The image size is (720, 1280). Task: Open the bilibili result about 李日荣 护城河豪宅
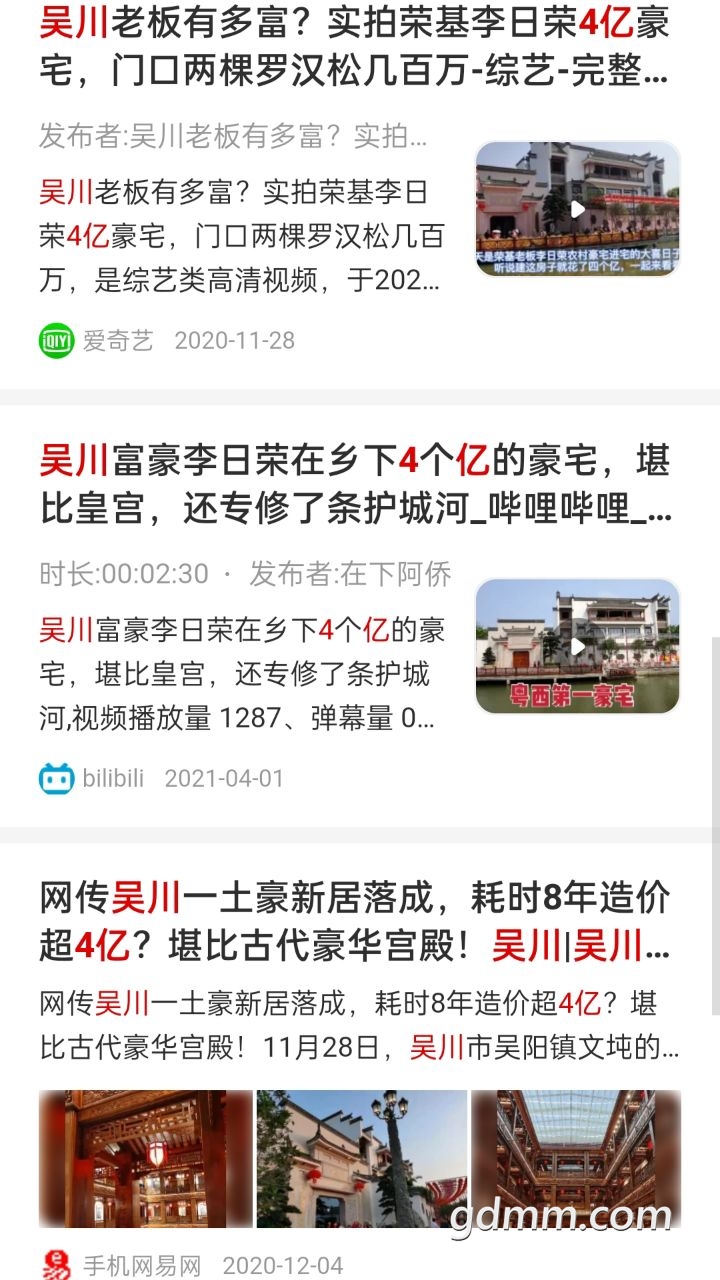pos(354,484)
